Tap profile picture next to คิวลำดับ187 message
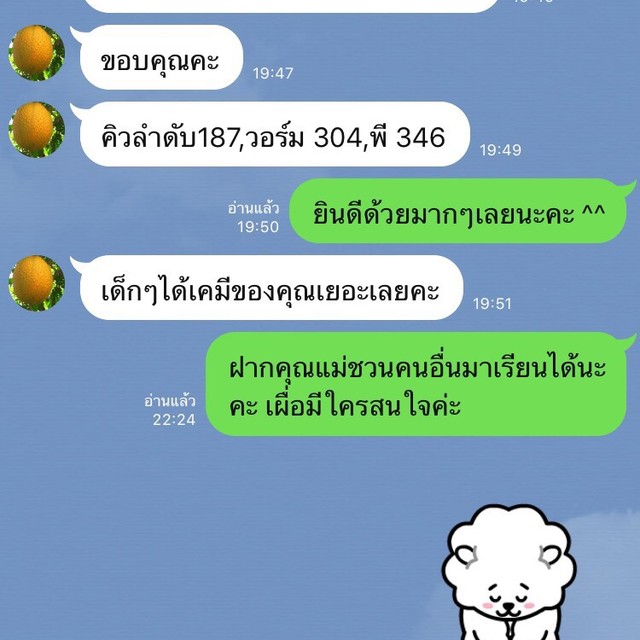The image size is (640, 640). (37, 129)
